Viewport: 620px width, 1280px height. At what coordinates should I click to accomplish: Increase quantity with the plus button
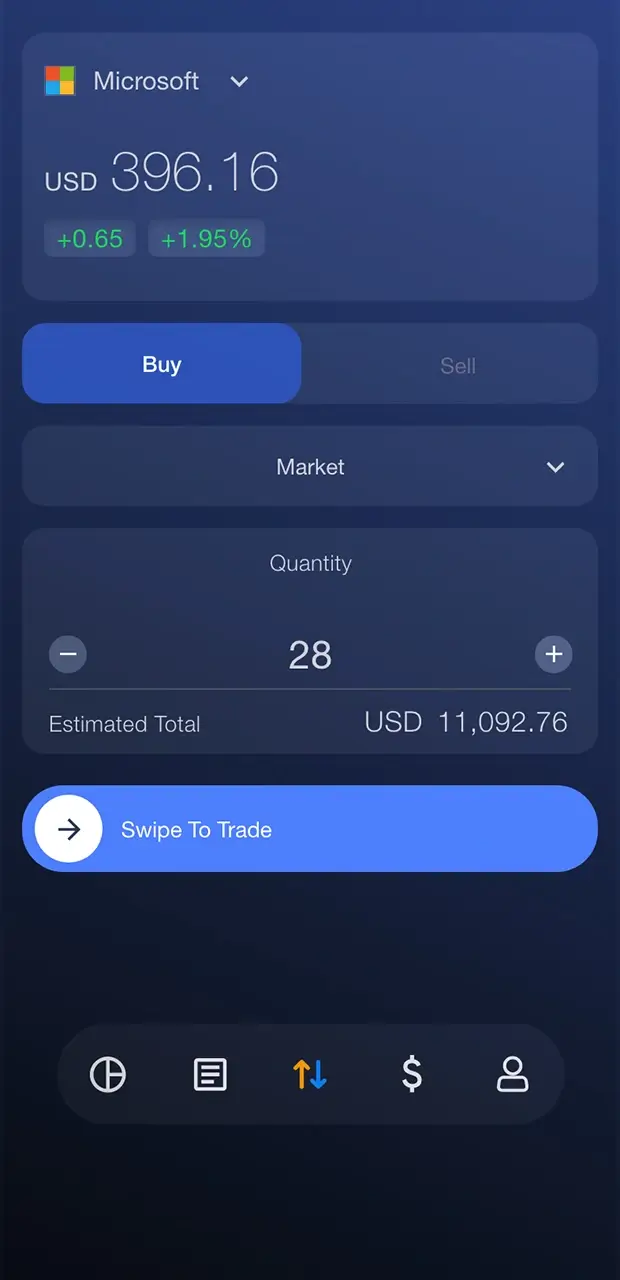point(553,655)
